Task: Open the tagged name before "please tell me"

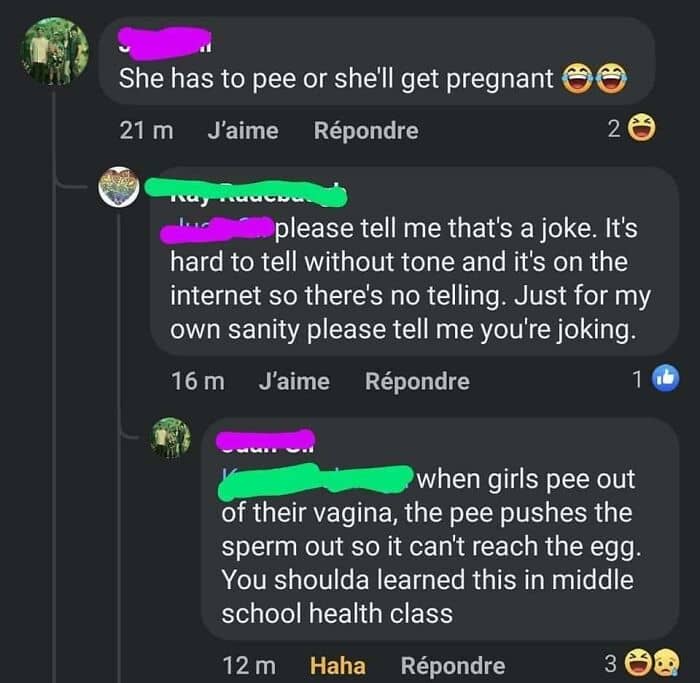Action: 218,229
